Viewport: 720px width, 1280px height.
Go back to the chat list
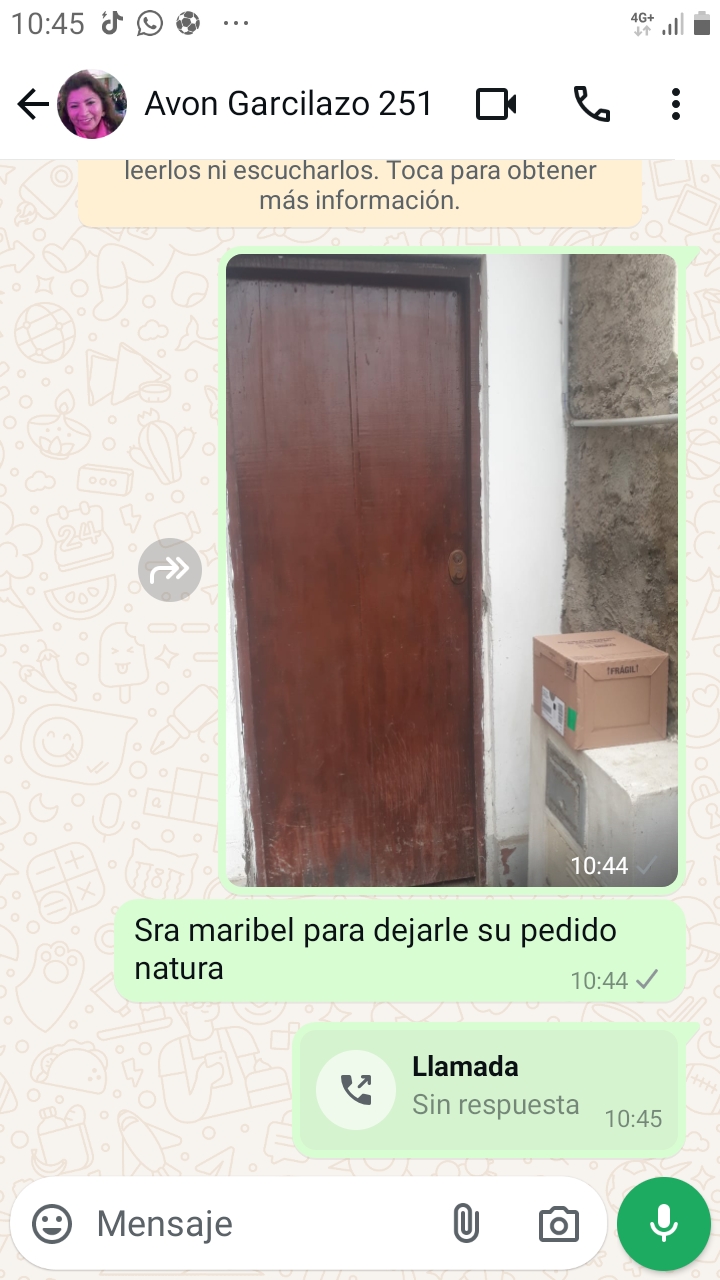coord(32,104)
